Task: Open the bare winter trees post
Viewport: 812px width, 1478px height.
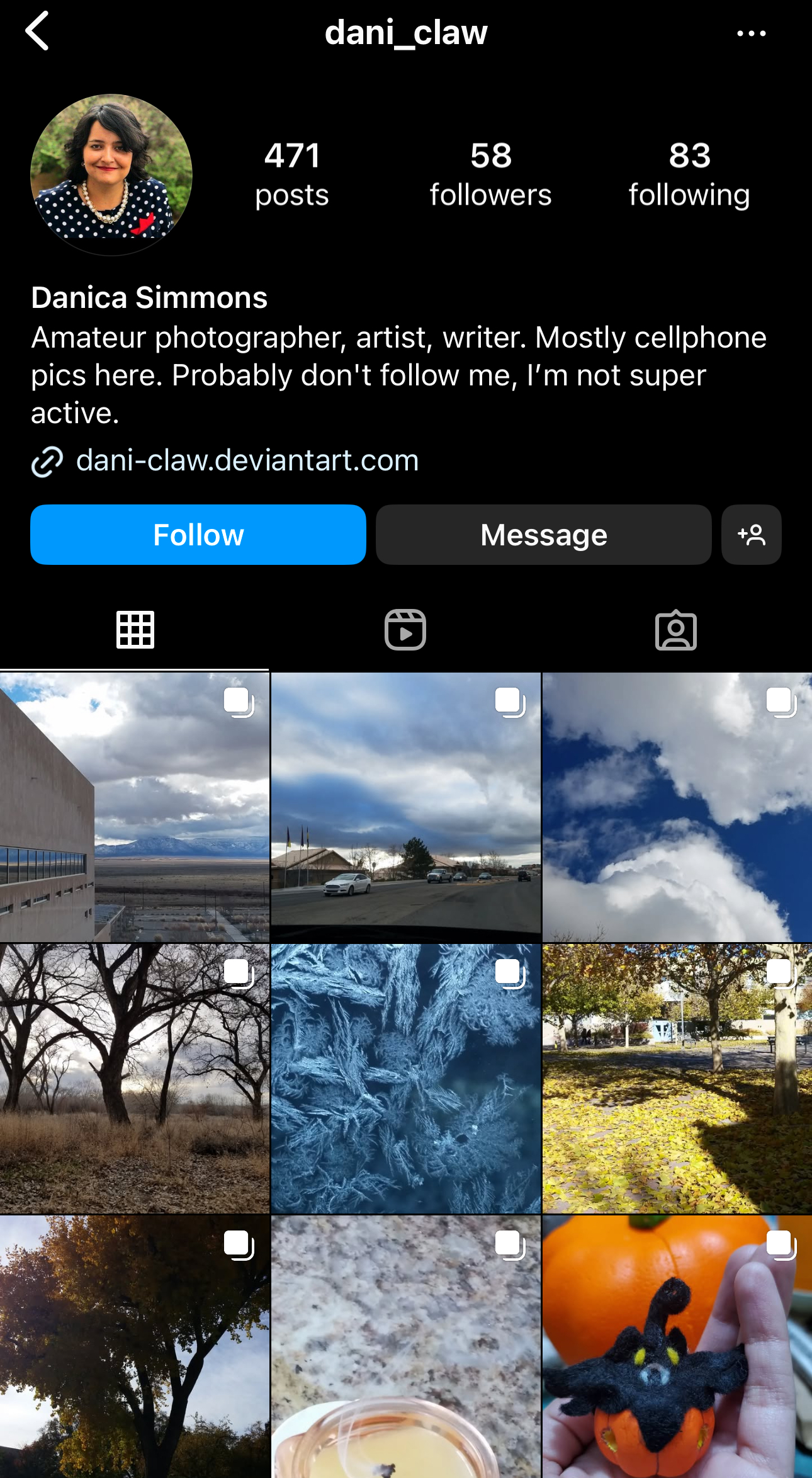Action: (x=135, y=1079)
